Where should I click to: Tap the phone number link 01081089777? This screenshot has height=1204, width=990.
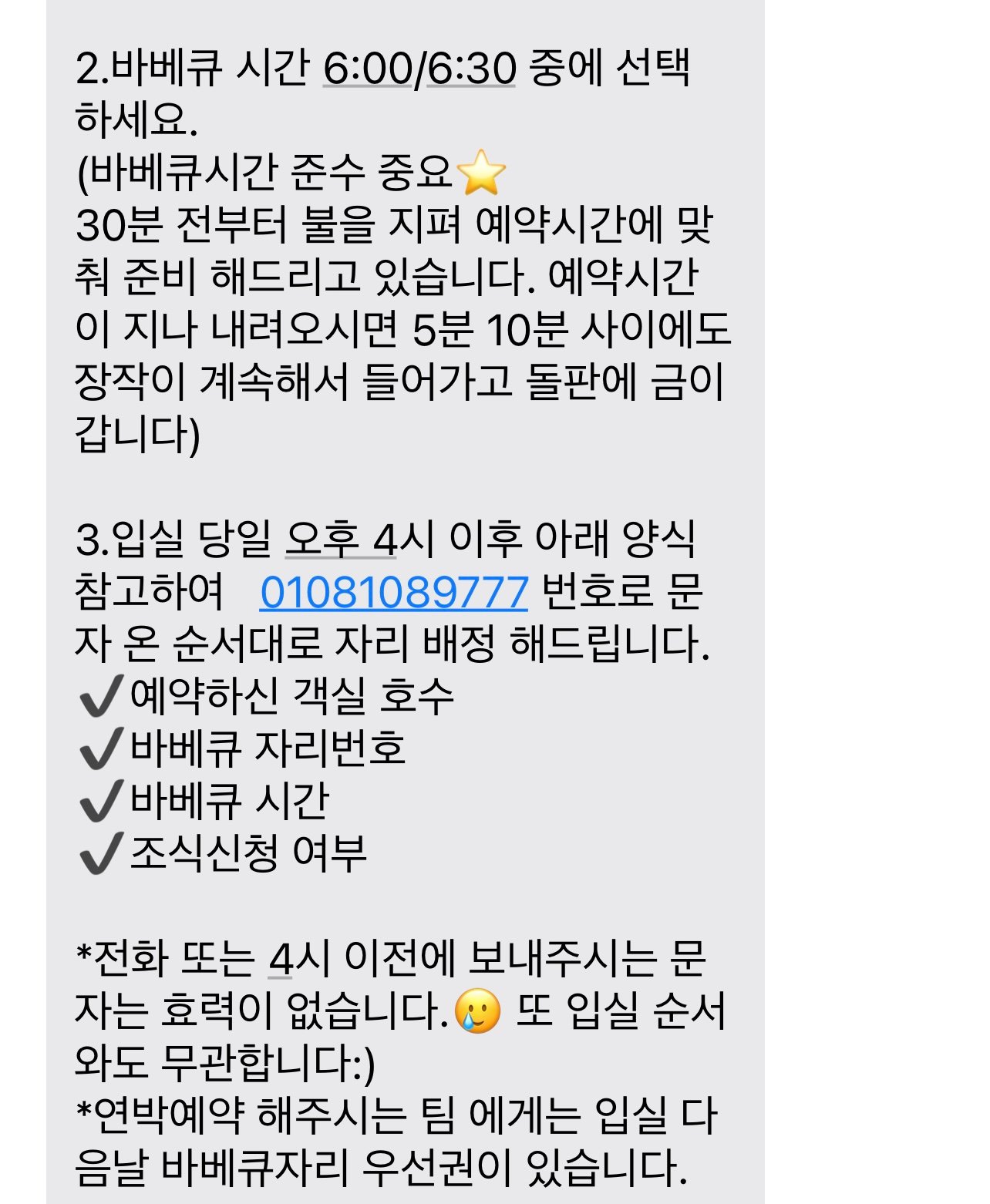tap(394, 592)
